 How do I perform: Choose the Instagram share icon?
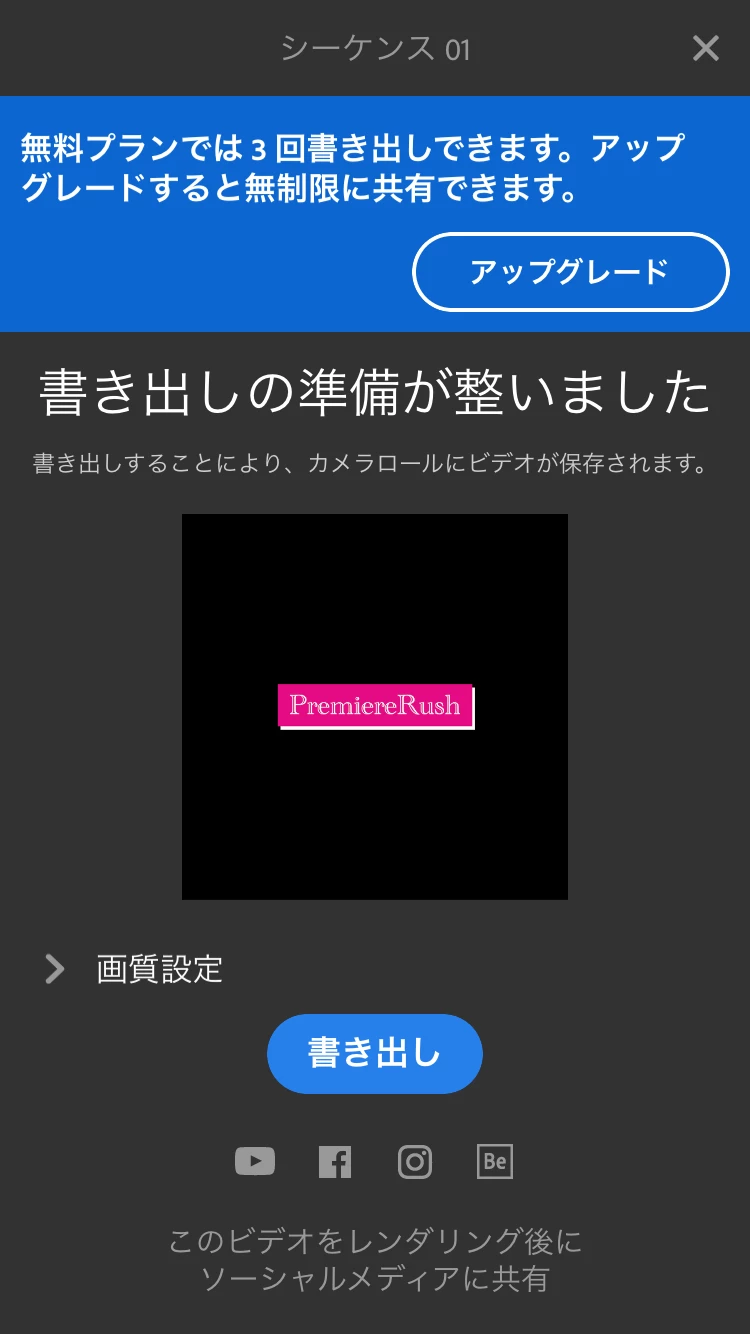click(415, 1161)
